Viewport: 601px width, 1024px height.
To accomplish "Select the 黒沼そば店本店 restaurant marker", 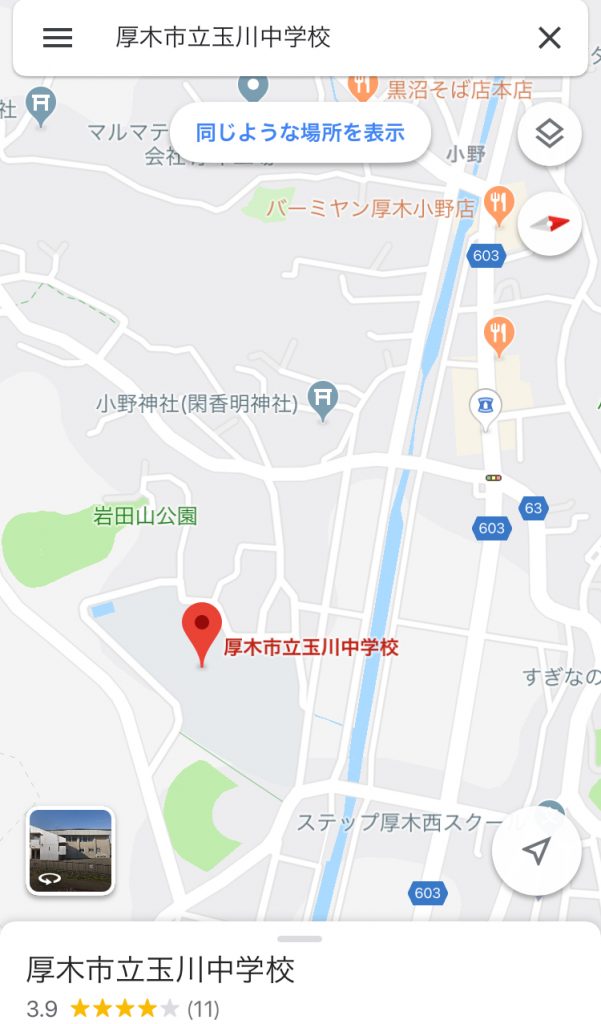I will click(361, 86).
